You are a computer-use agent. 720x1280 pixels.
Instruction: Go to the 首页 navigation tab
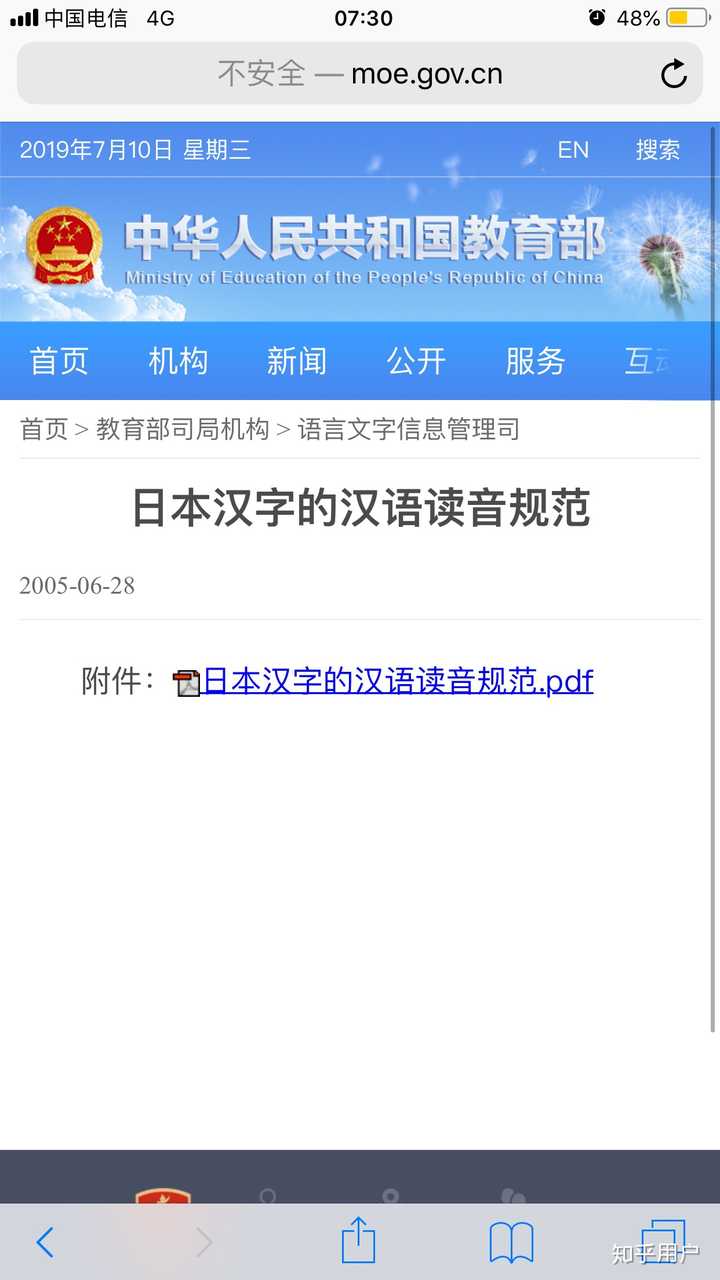pos(59,361)
